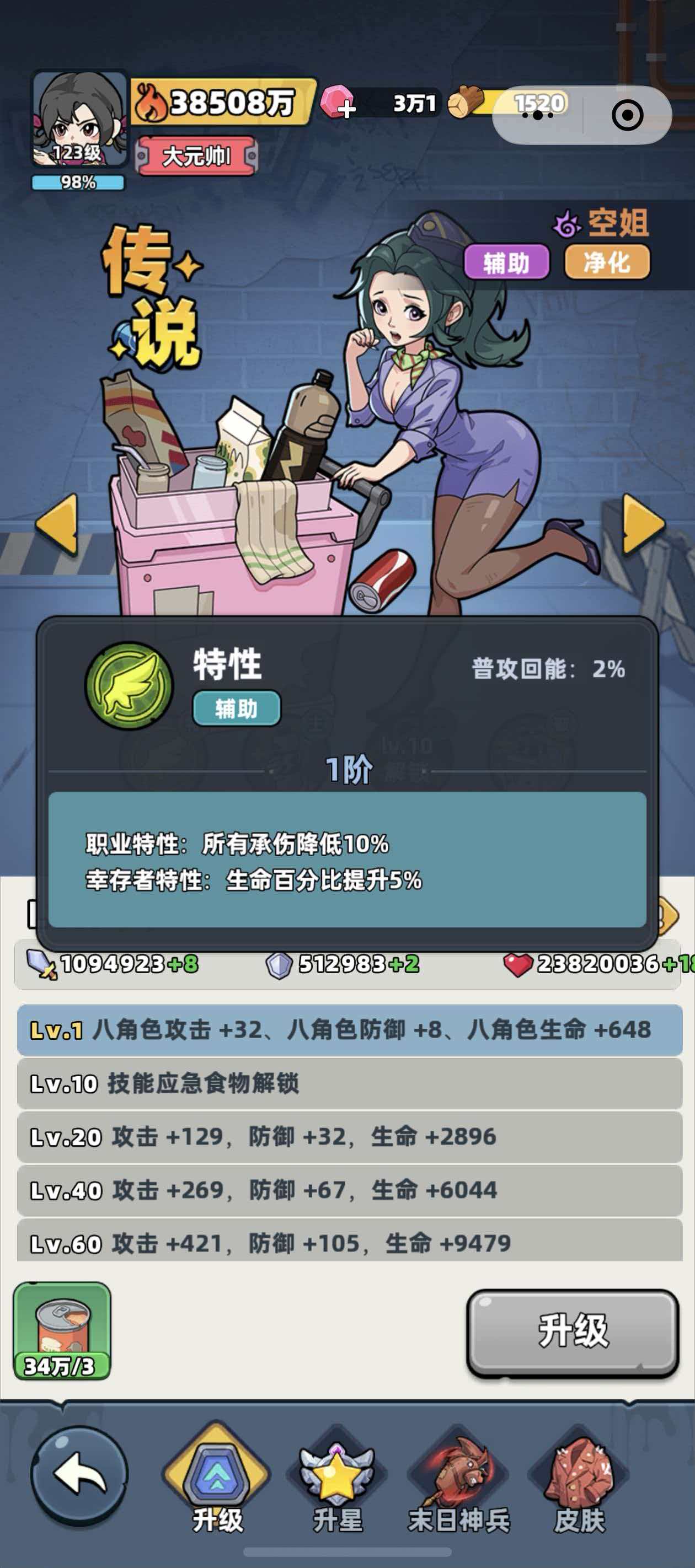This screenshot has height=1568, width=695.
Task: Tap the gray 升级 upgrade button
Action: [572, 1333]
